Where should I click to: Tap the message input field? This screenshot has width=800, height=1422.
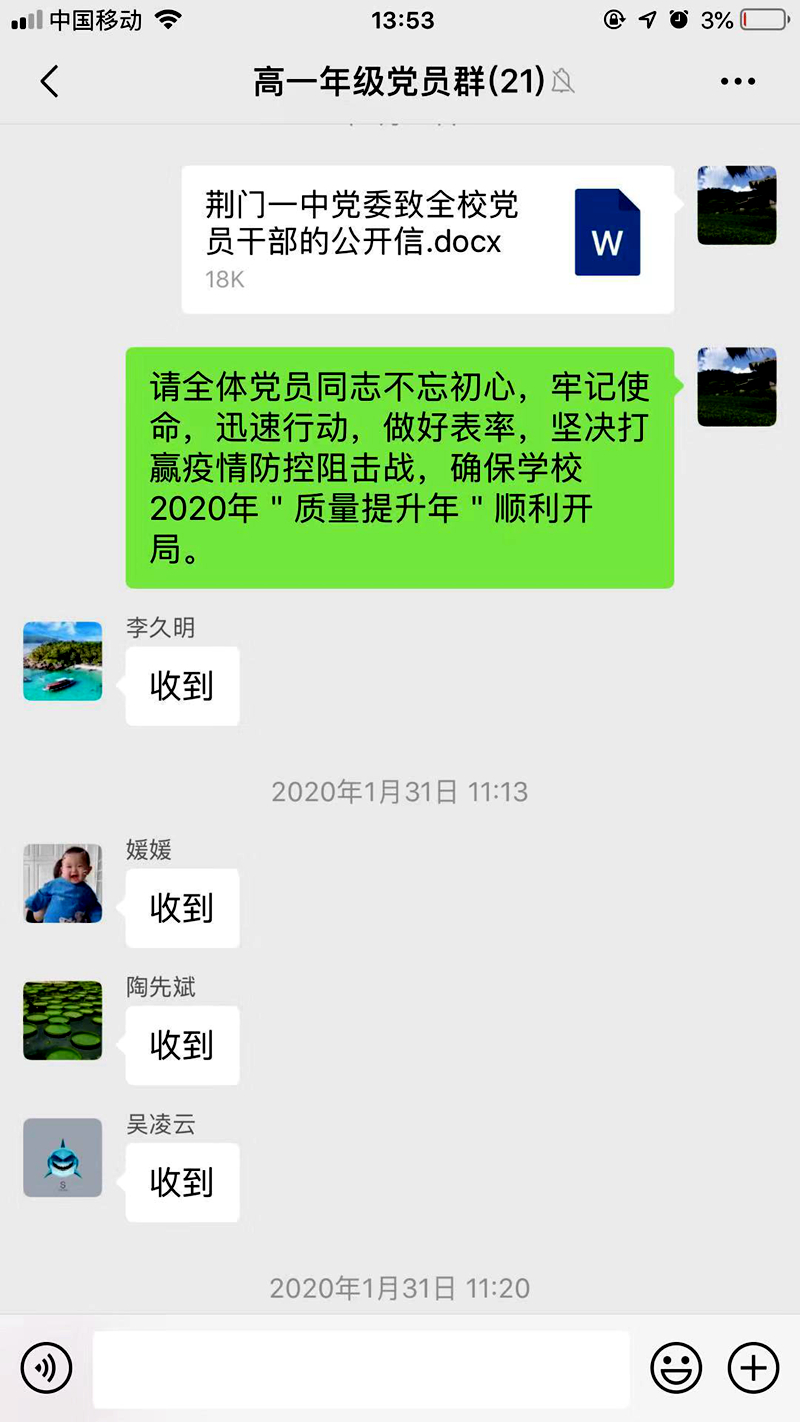pos(361,1368)
